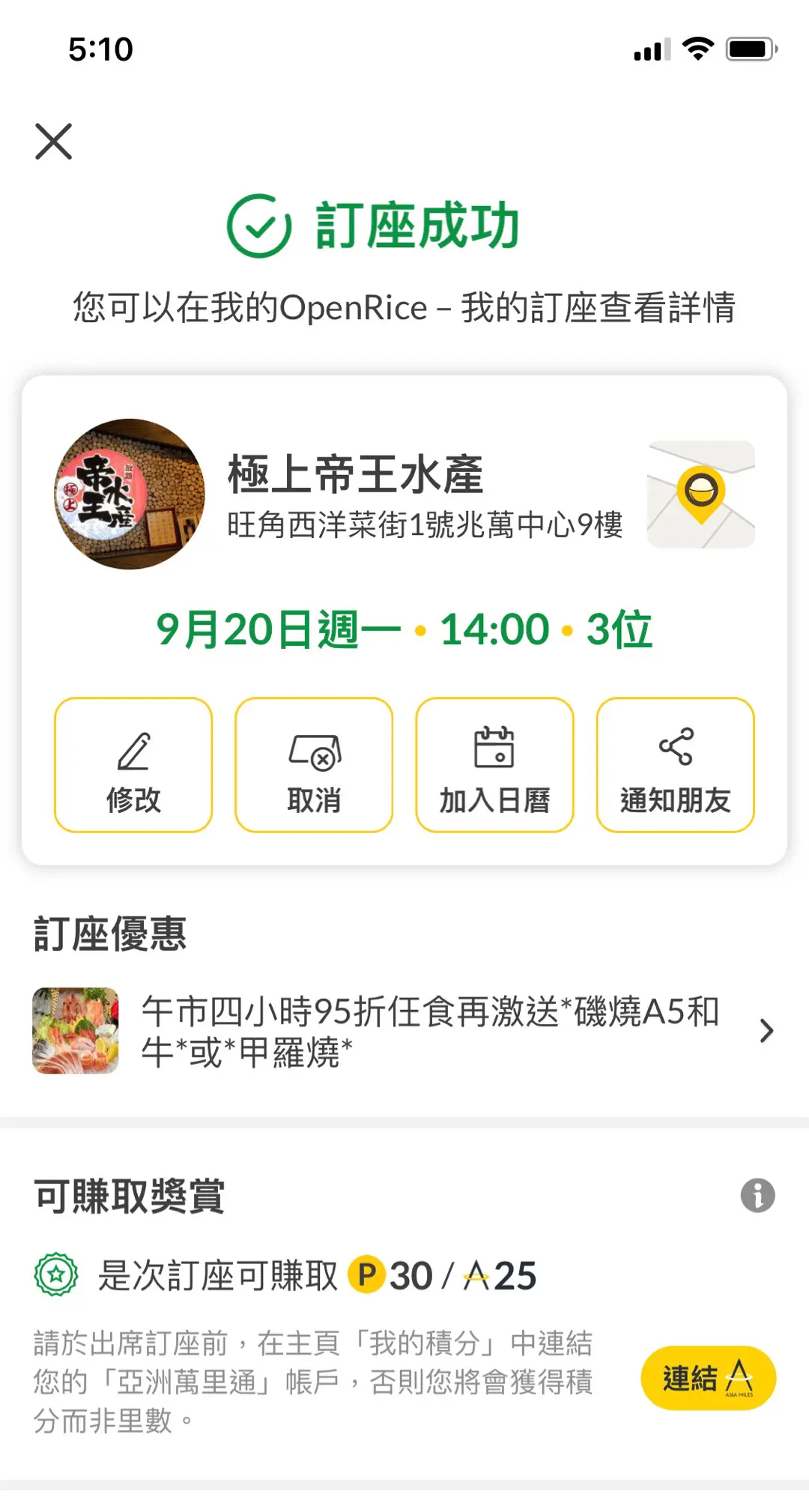Close the booking confirmation screen

pos(54,142)
